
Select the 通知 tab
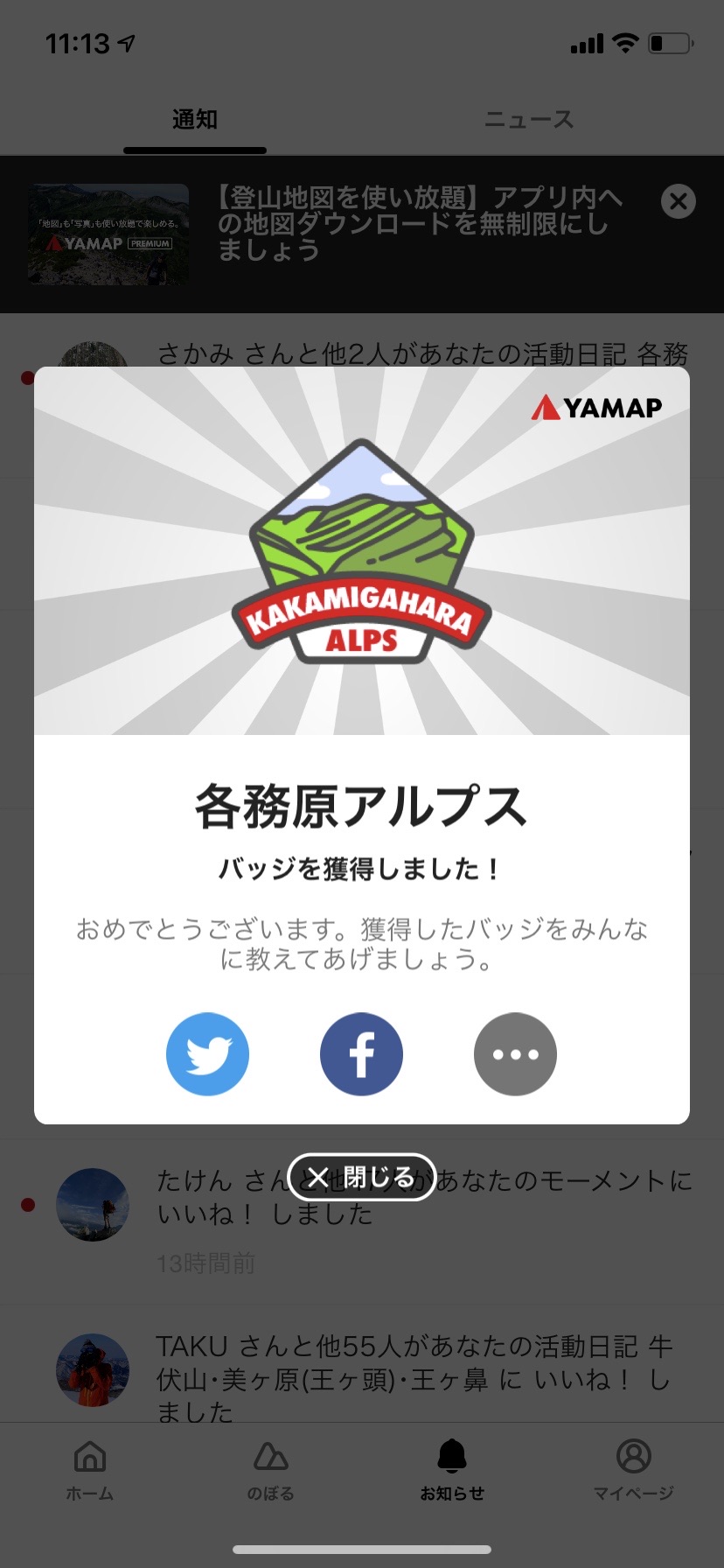point(194,120)
